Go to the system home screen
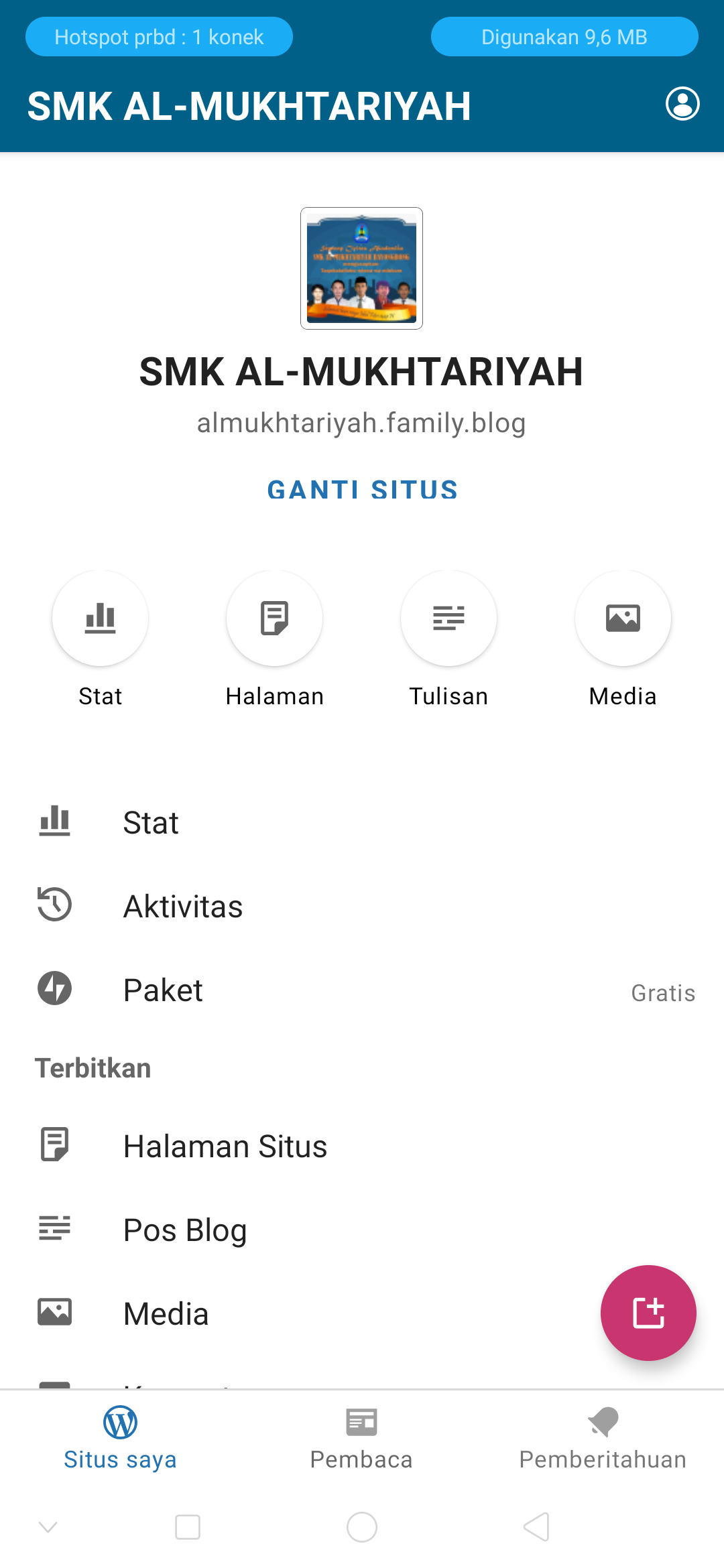 (x=362, y=1527)
